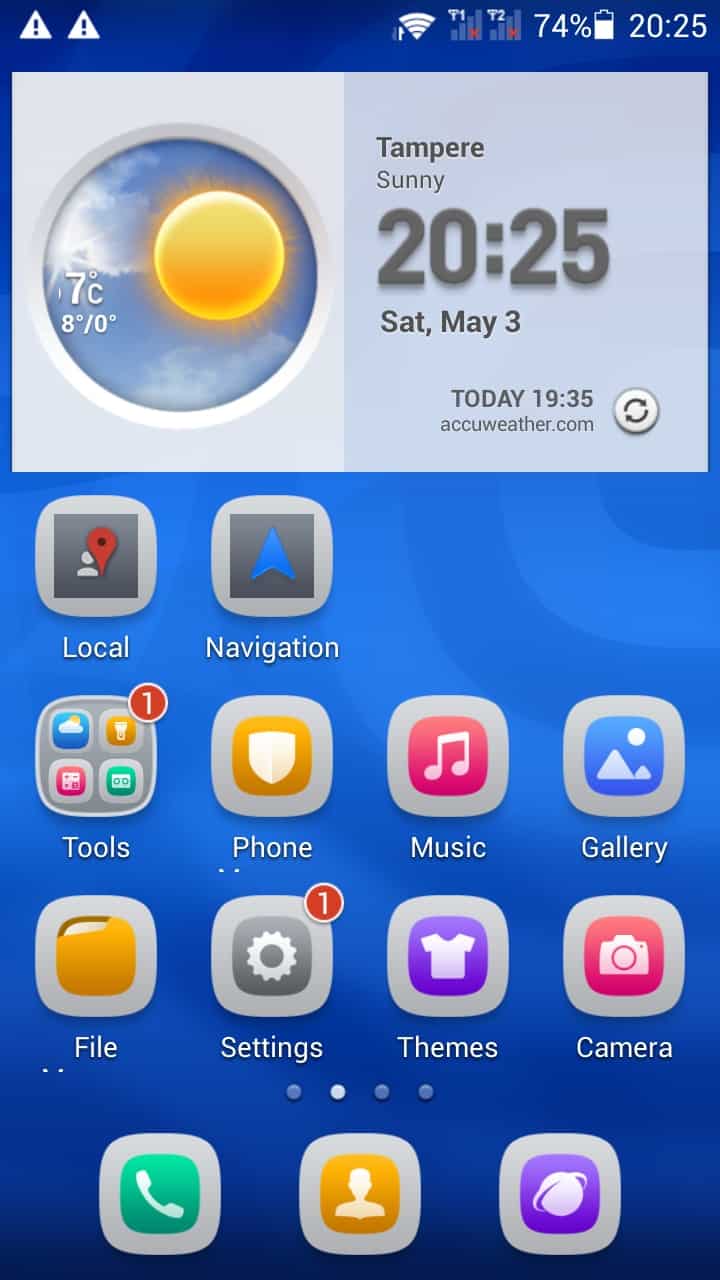The image size is (720, 1280).
Task: Launch the Themes app
Action: pos(448,956)
